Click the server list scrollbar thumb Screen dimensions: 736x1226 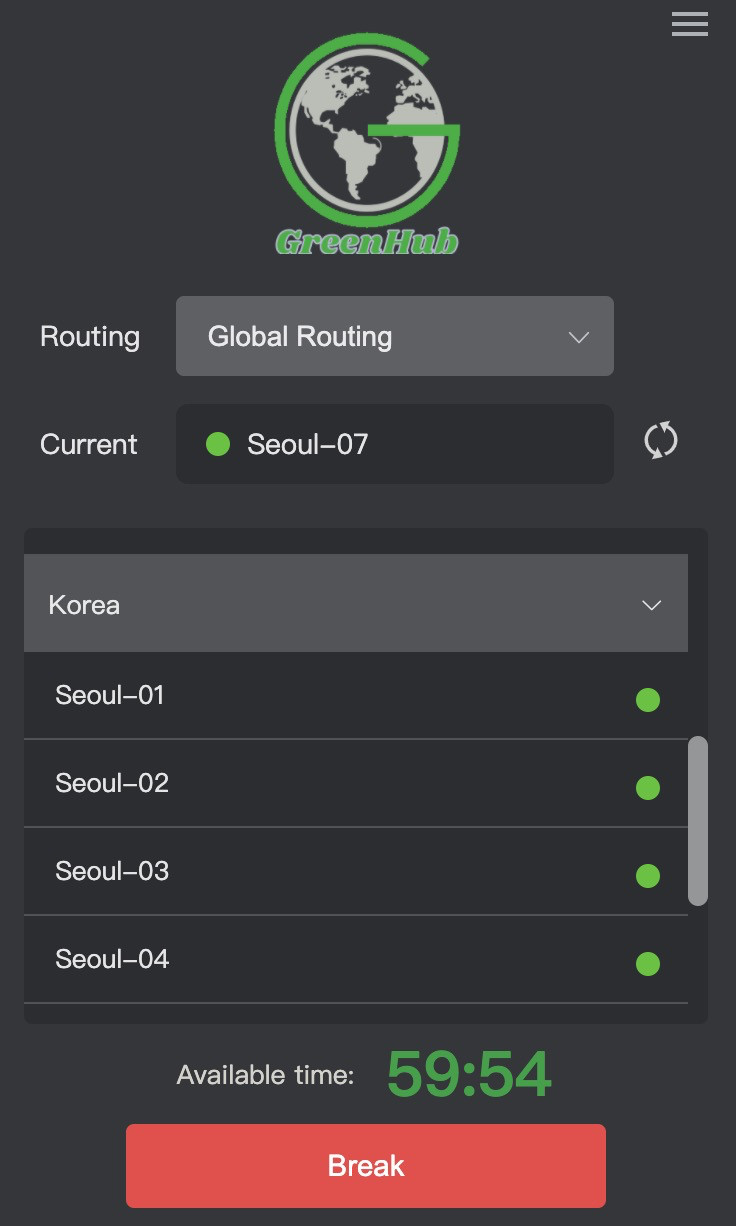tap(698, 820)
